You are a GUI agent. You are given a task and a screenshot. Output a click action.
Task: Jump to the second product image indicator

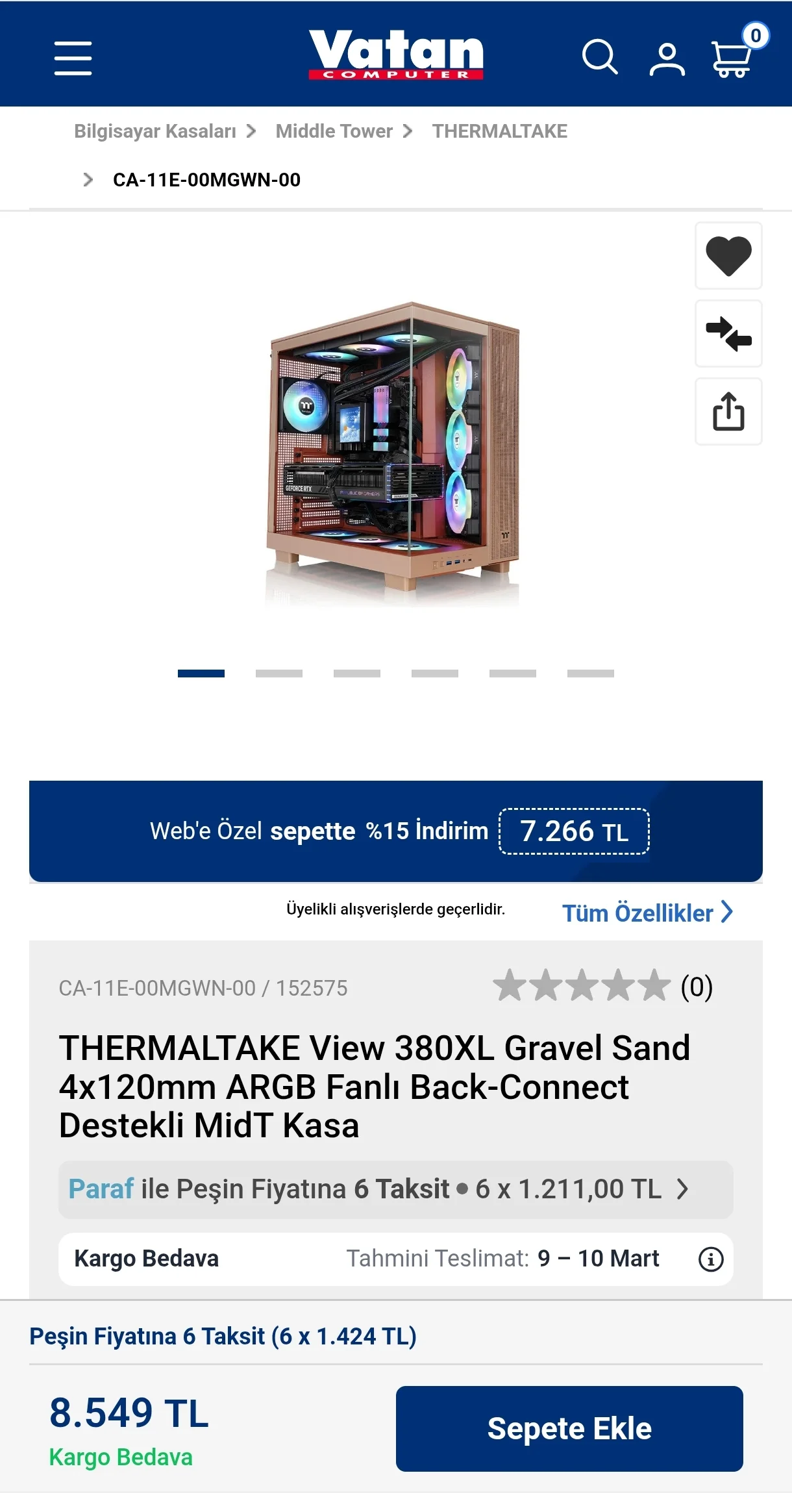coord(279,674)
